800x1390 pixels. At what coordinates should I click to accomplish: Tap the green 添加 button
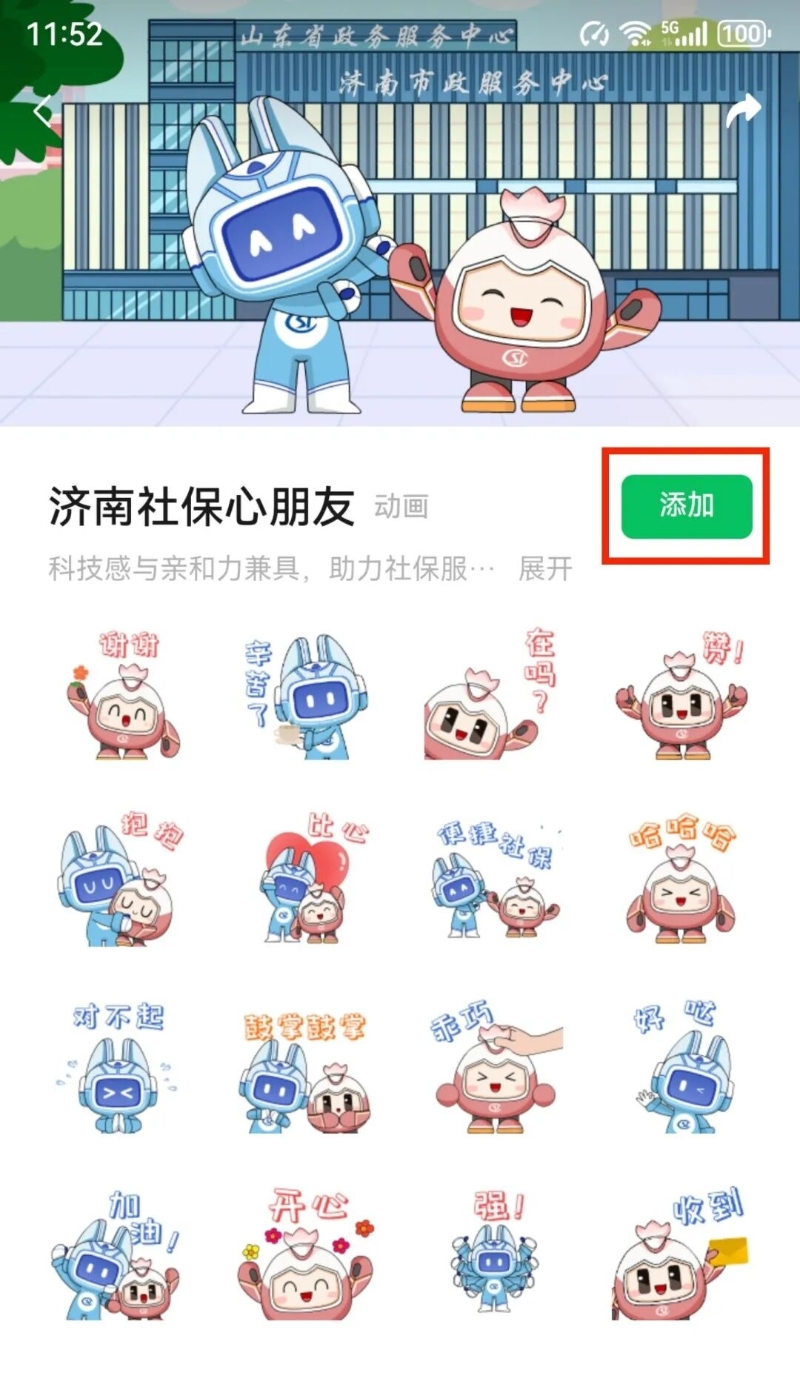(686, 506)
